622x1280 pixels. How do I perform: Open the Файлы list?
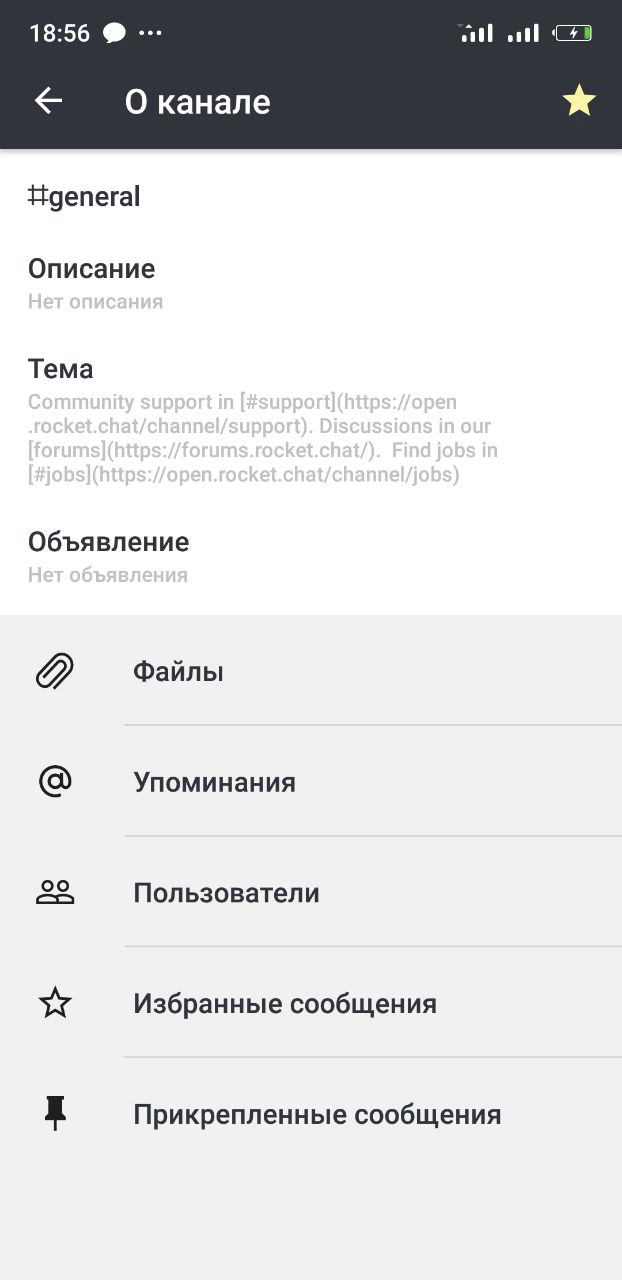[x=311, y=671]
